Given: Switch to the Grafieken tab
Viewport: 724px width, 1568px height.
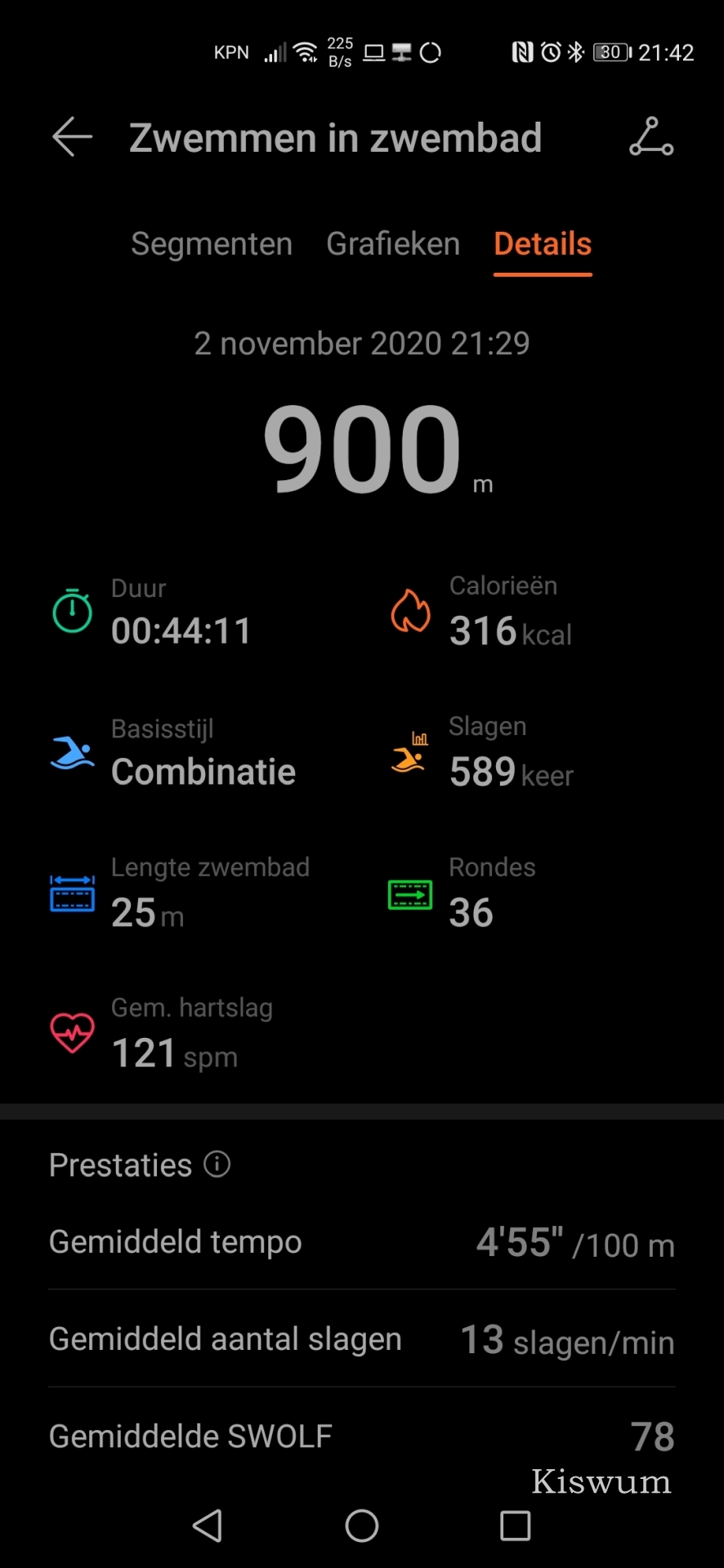Looking at the screenshot, I should [393, 244].
